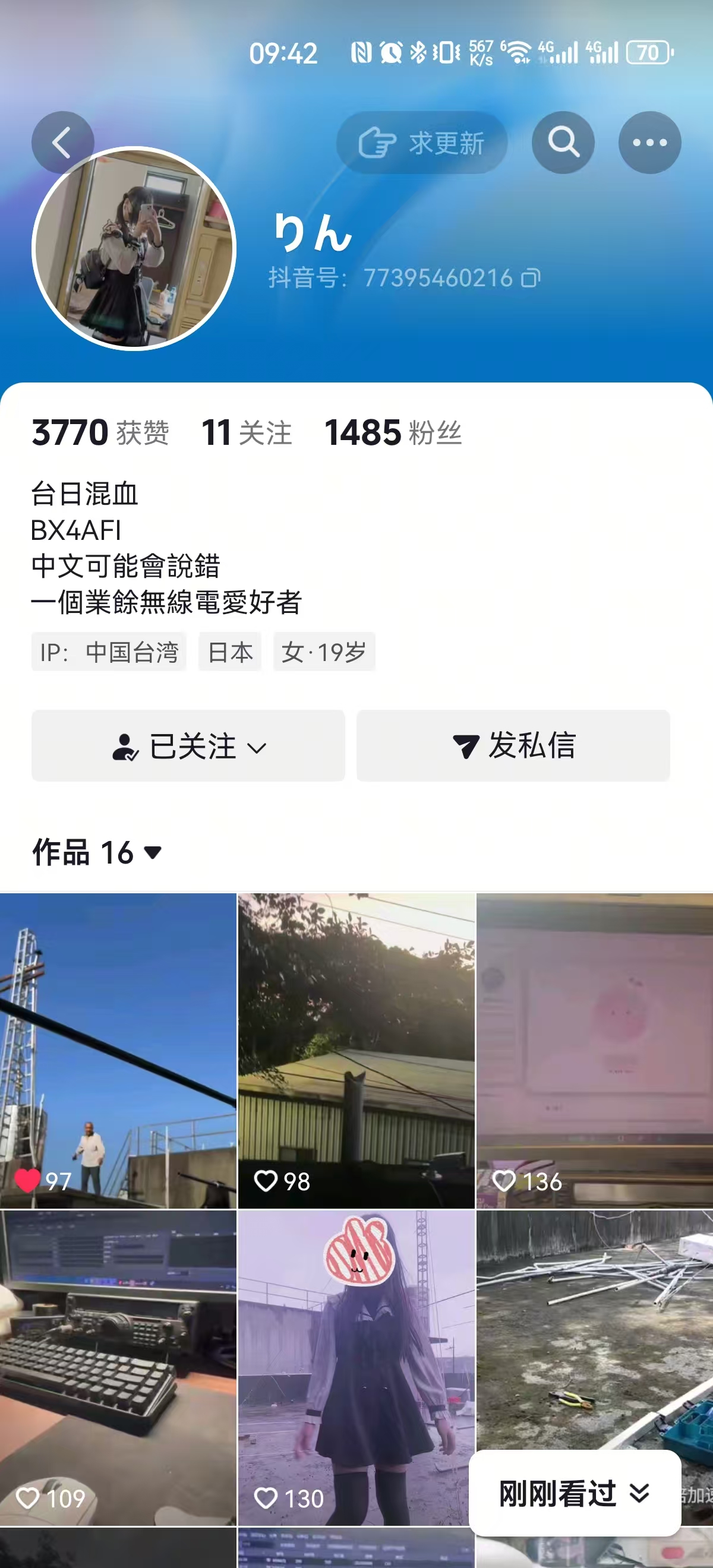Image resolution: width=713 pixels, height=1568 pixels.
Task: Open the video with 97 likes
Action: coord(118,1050)
